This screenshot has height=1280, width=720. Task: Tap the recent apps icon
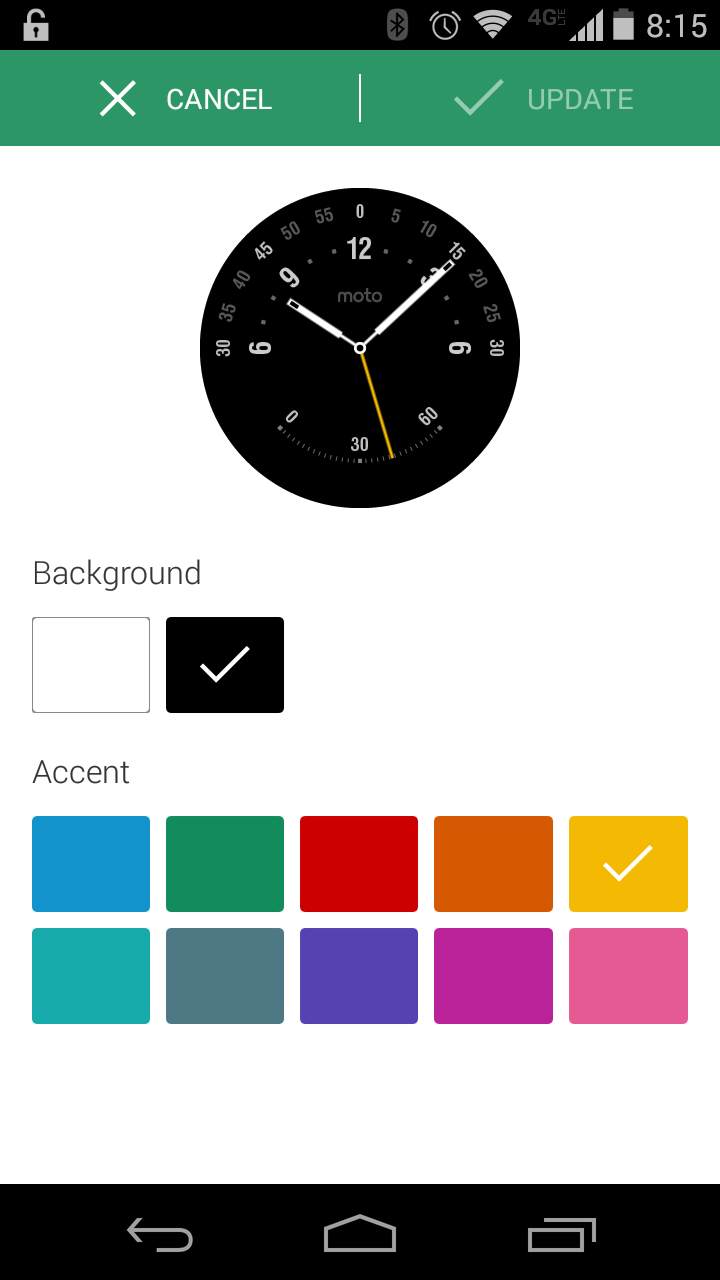pyautogui.click(x=560, y=1235)
